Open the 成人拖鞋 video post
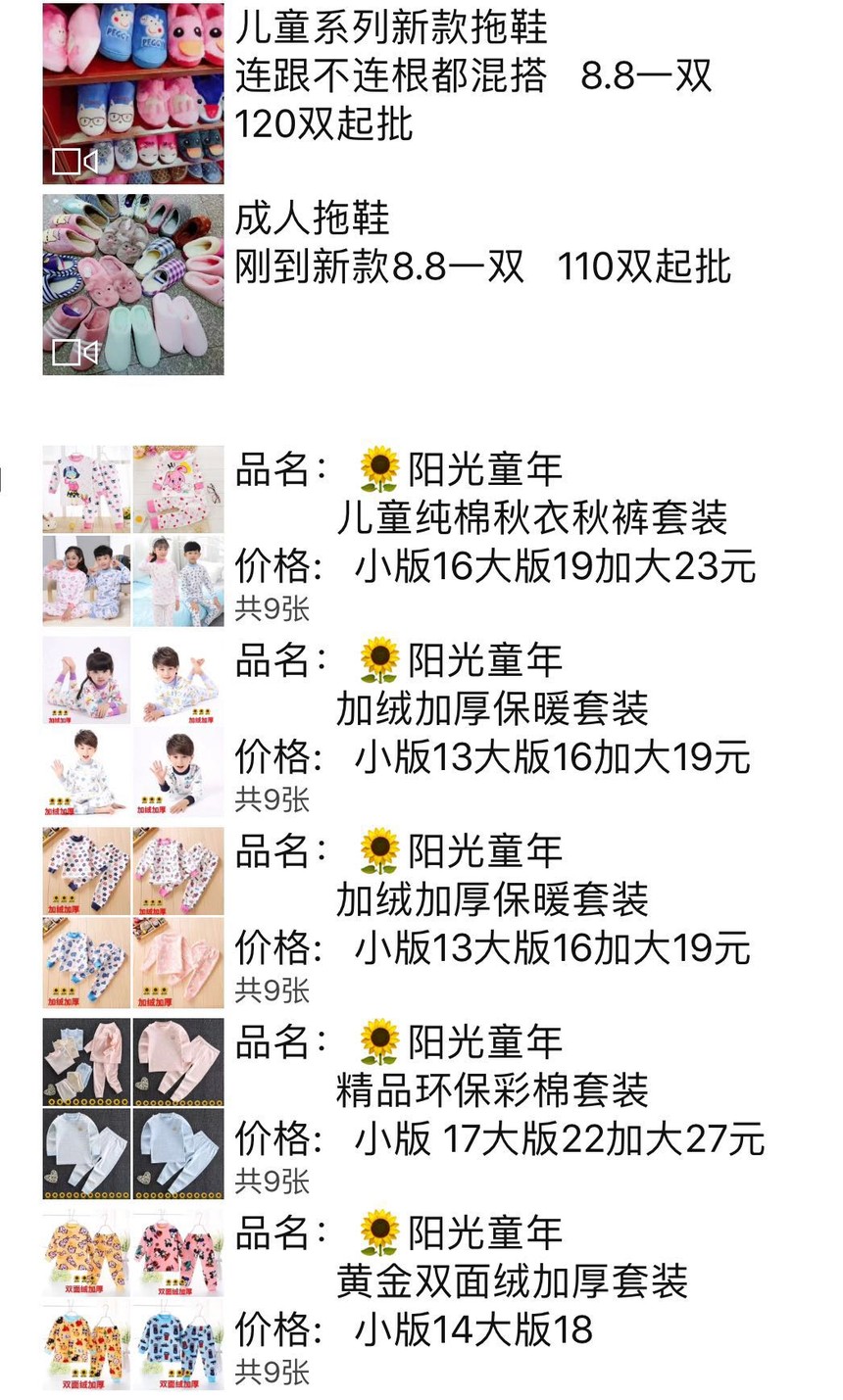The image size is (843, 1400). [x=133, y=284]
